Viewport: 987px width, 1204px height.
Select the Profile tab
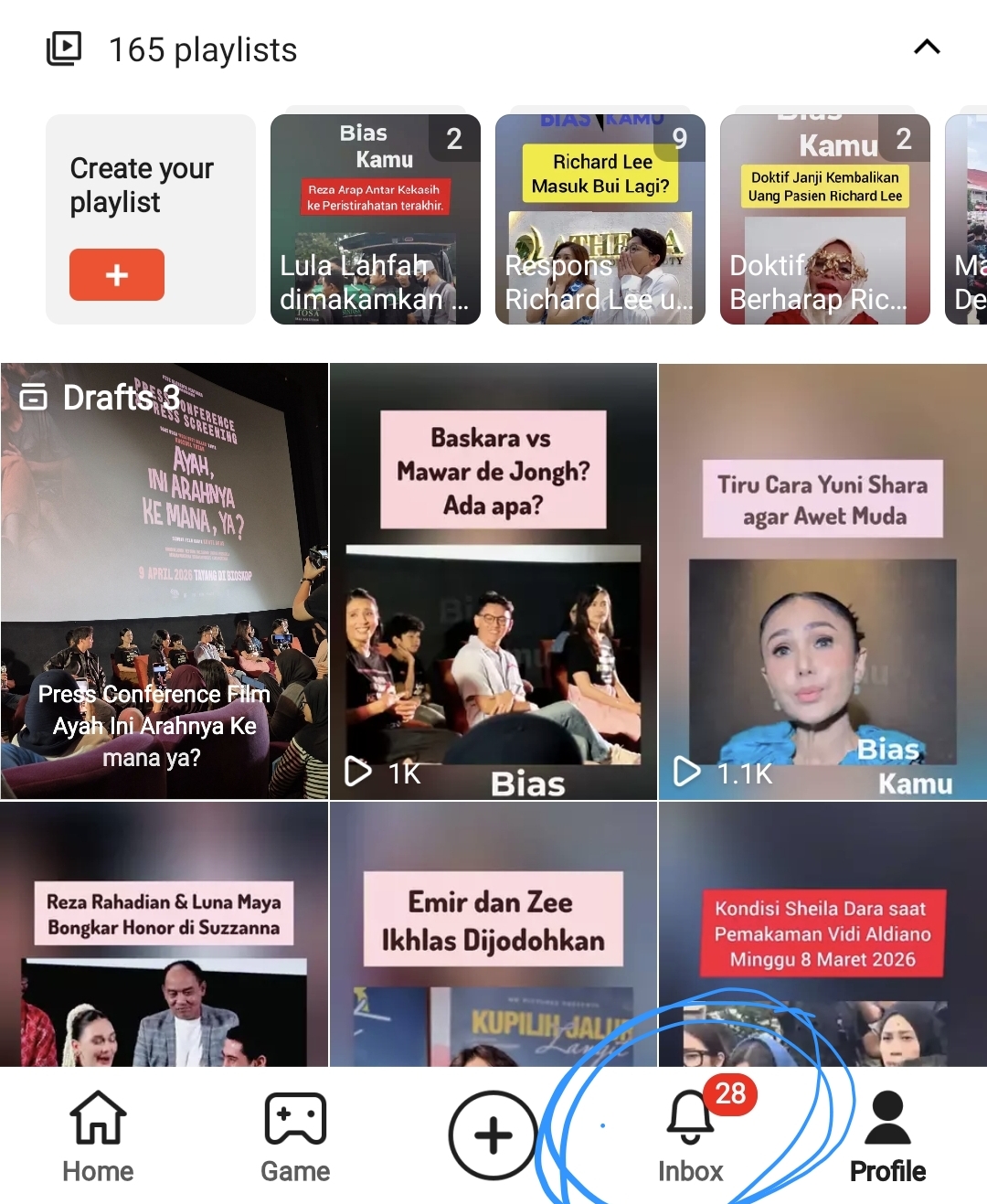tap(887, 1137)
